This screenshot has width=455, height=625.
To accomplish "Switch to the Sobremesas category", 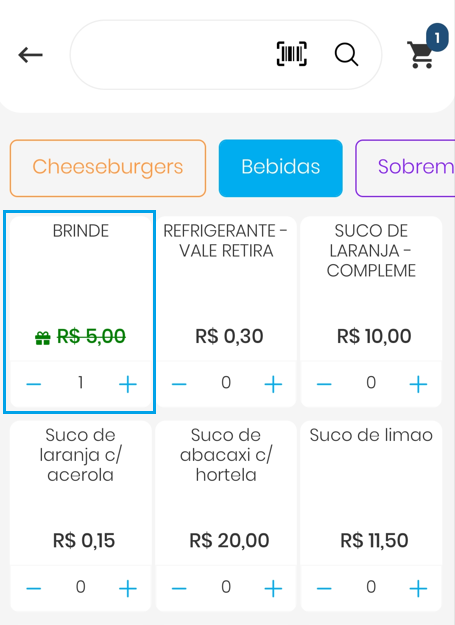I will coord(405,168).
